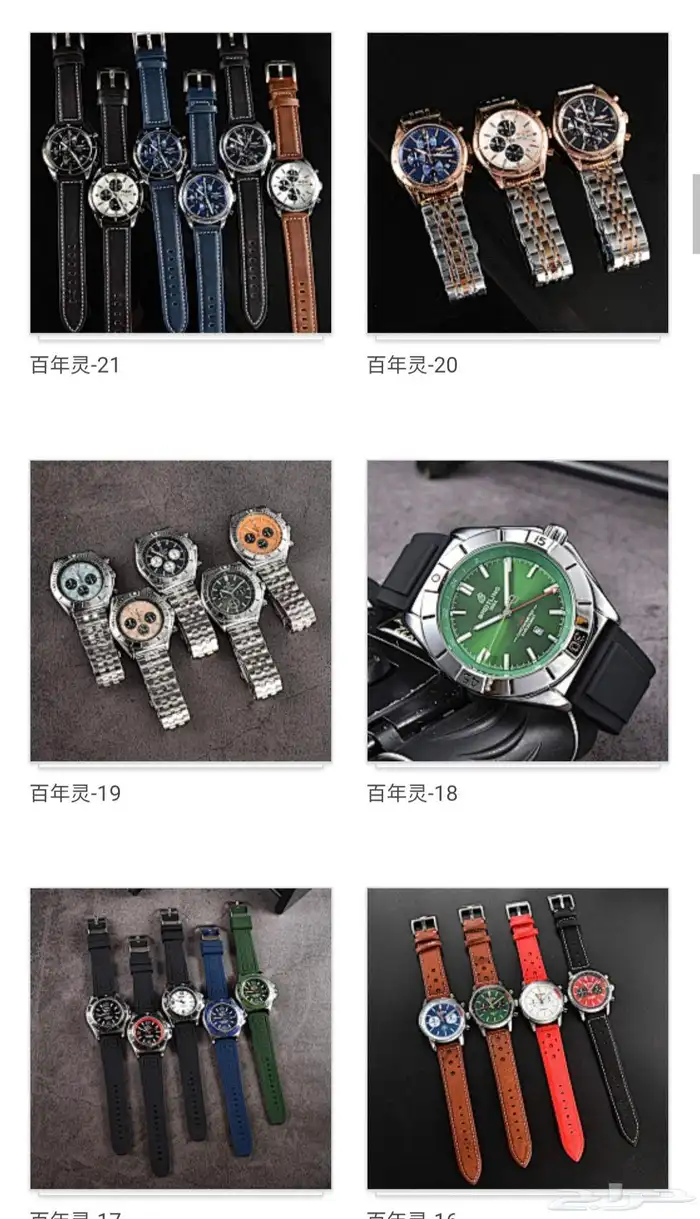
Task: Select the 百年灵-19 watch album
Action: coord(180,611)
